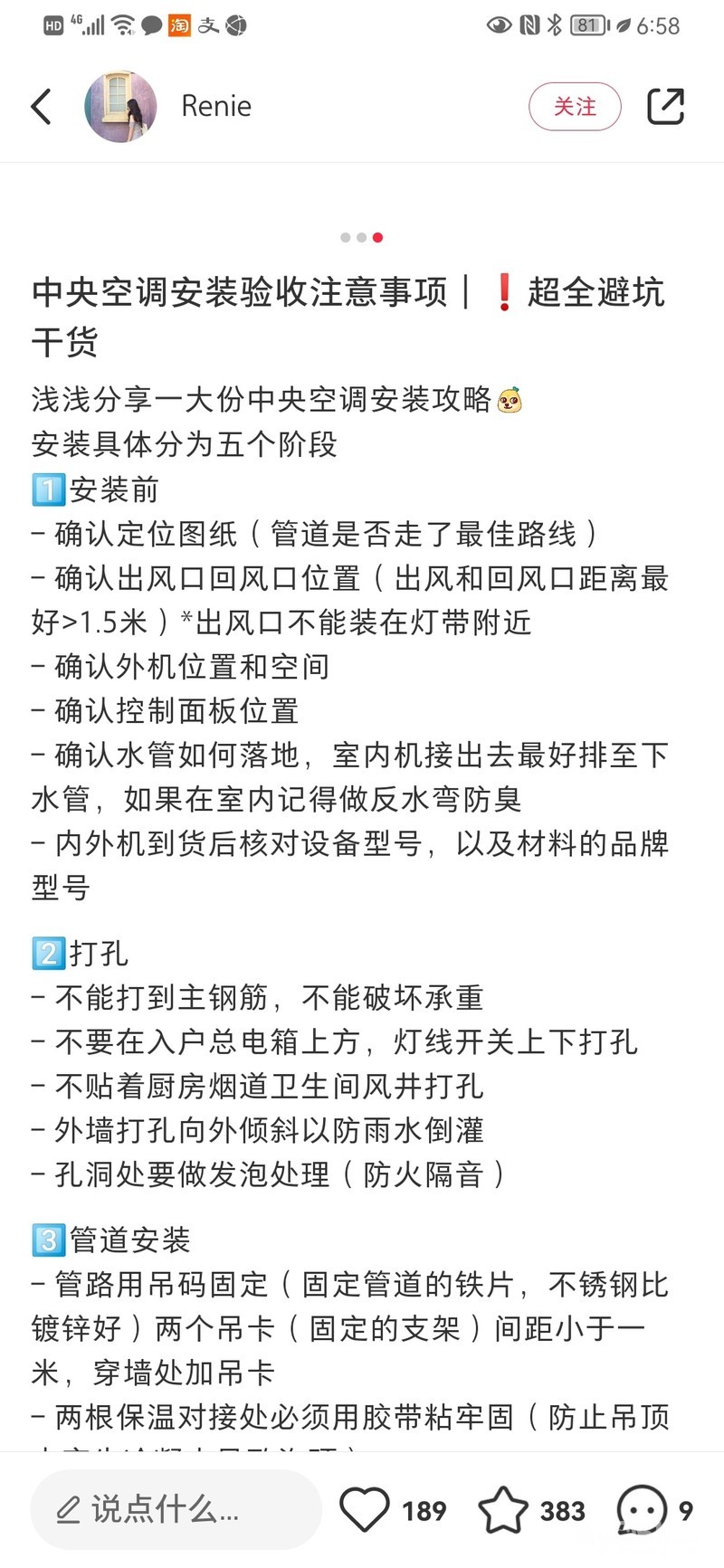Like the post with the heart icon
The image size is (724, 1568).
click(364, 1509)
